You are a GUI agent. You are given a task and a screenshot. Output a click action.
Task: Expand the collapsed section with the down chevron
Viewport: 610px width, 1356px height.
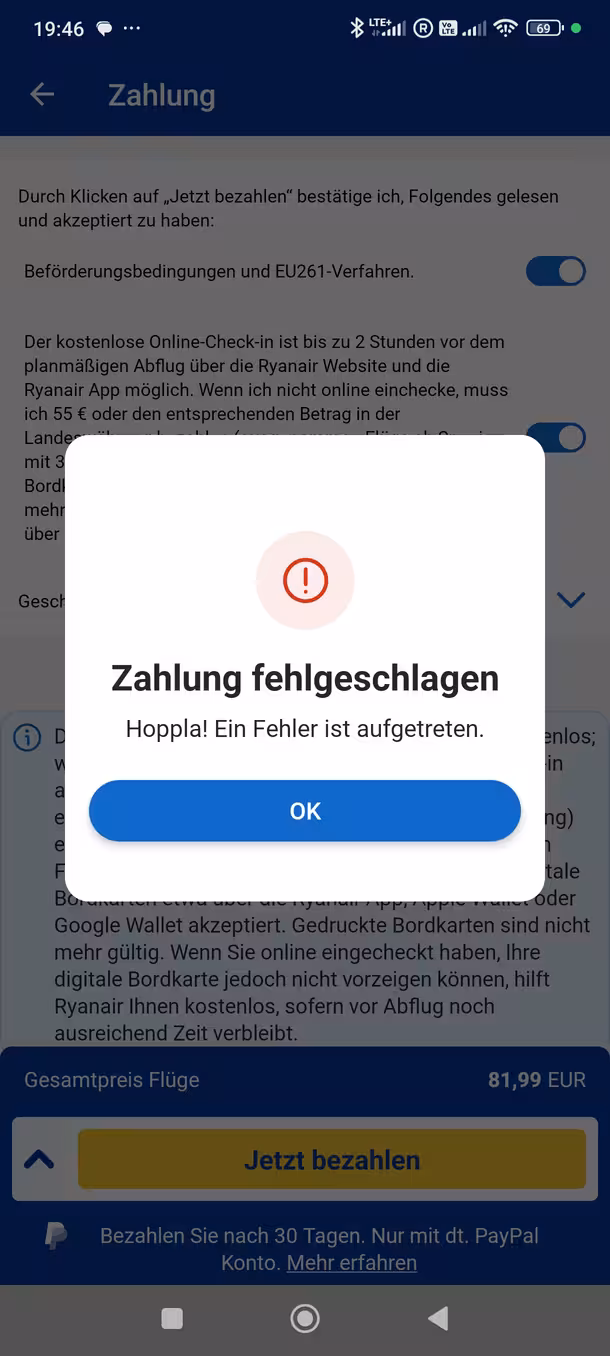[570, 600]
